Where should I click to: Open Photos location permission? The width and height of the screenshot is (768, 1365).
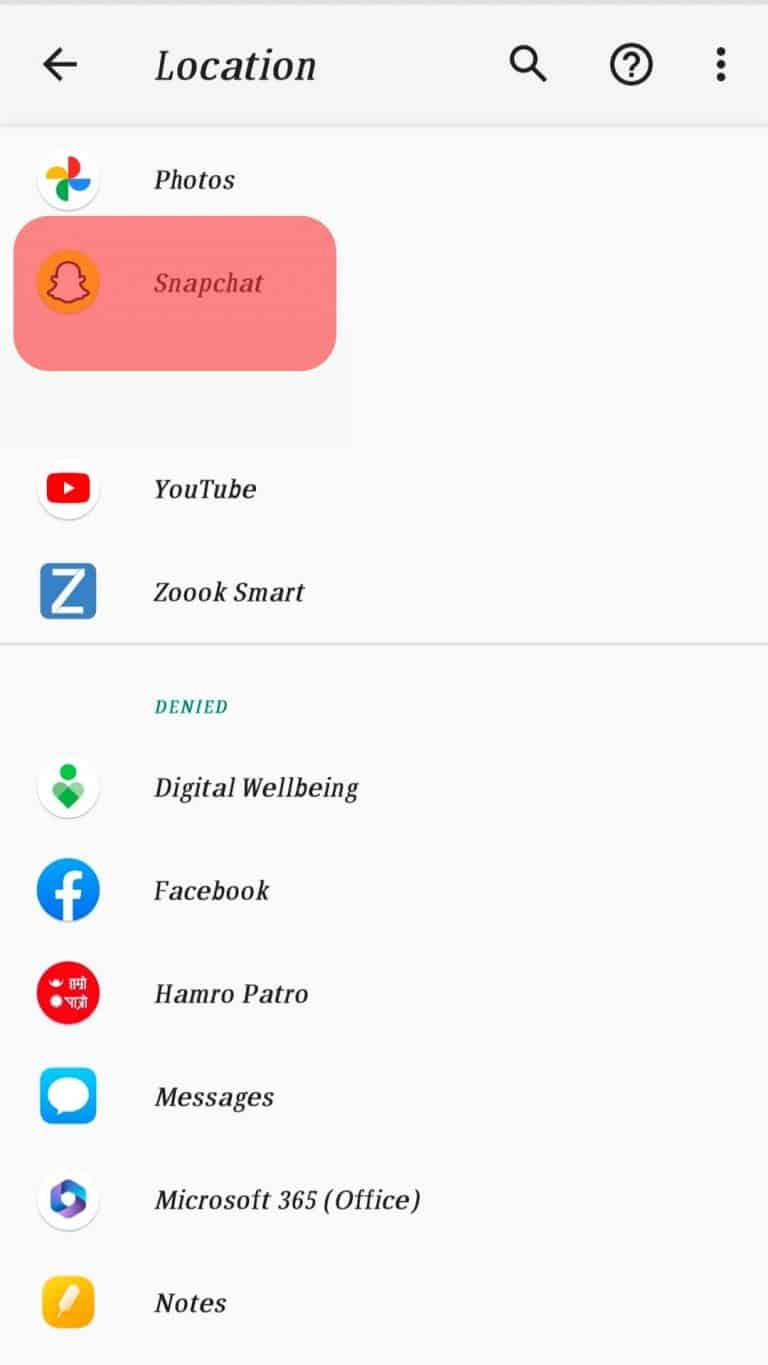pyautogui.click(x=194, y=180)
